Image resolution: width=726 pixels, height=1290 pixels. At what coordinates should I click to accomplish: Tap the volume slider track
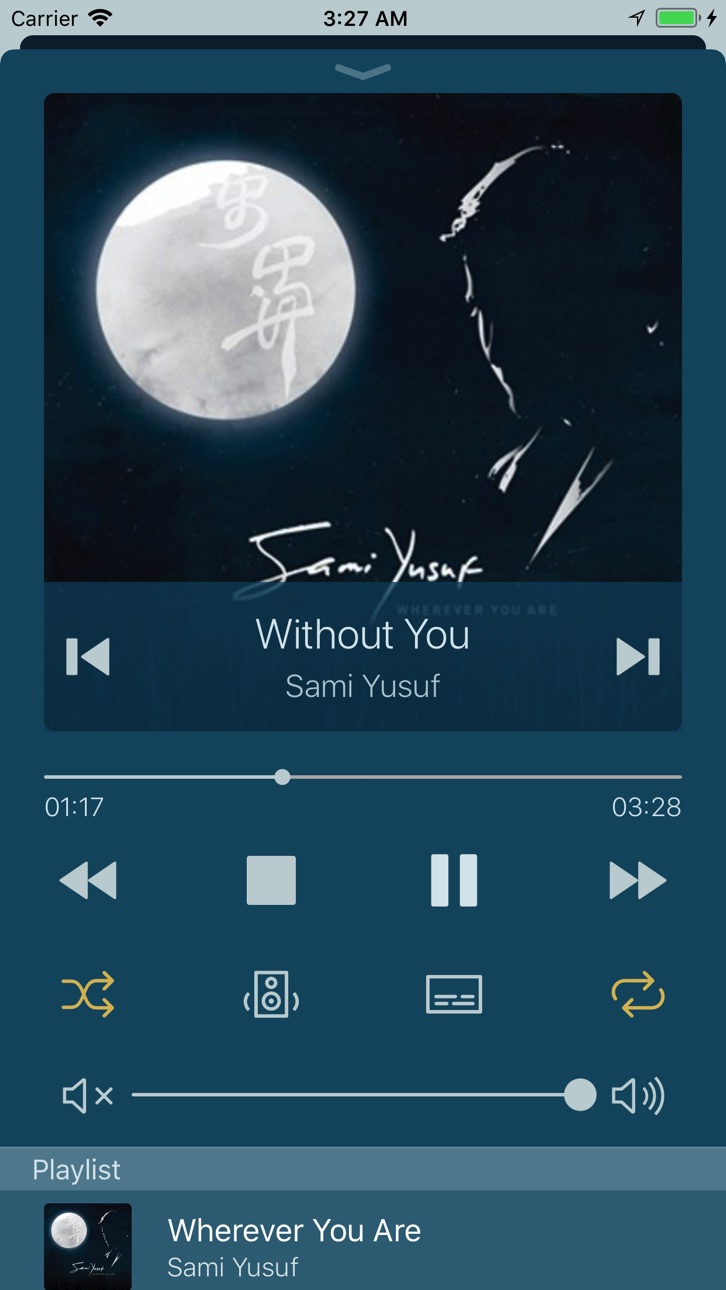[x=364, y=1095]
